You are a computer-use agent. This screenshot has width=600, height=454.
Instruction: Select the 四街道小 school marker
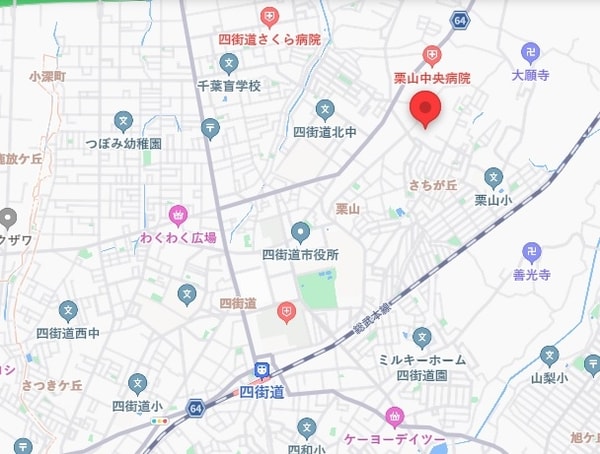tap(137, 384)
